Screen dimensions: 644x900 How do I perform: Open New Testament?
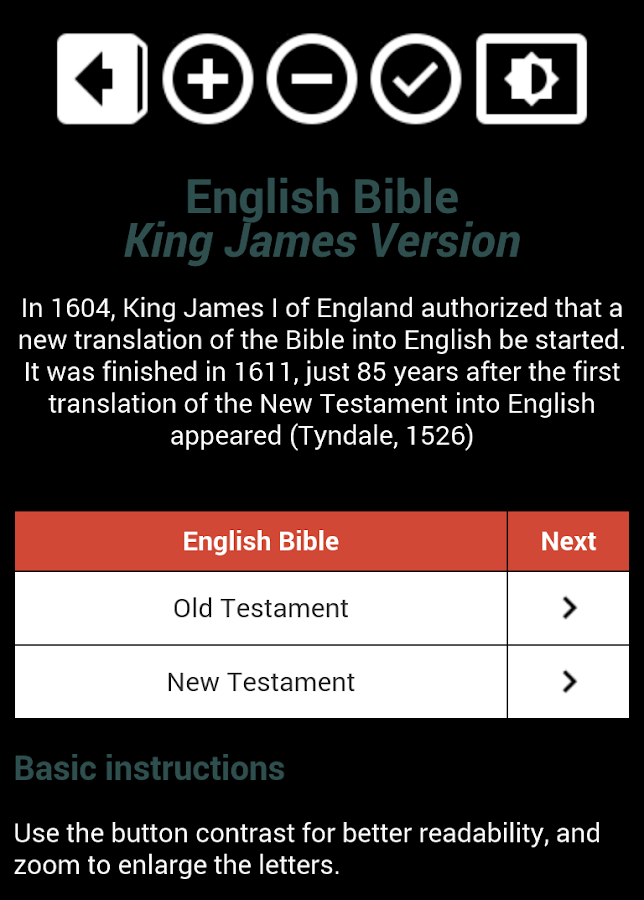(x=261, y=682)
